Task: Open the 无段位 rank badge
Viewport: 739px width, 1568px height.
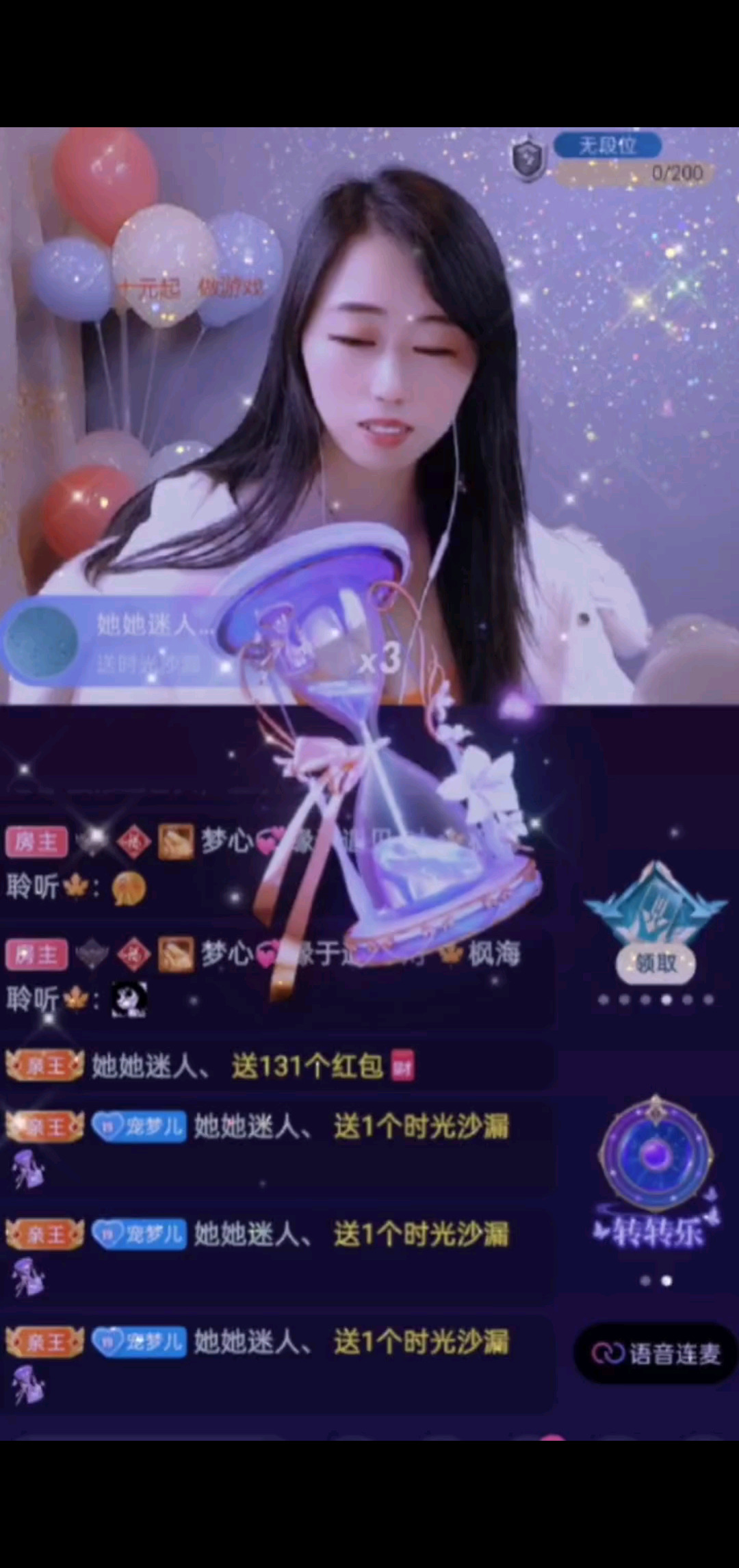Action: pos(606,146)
